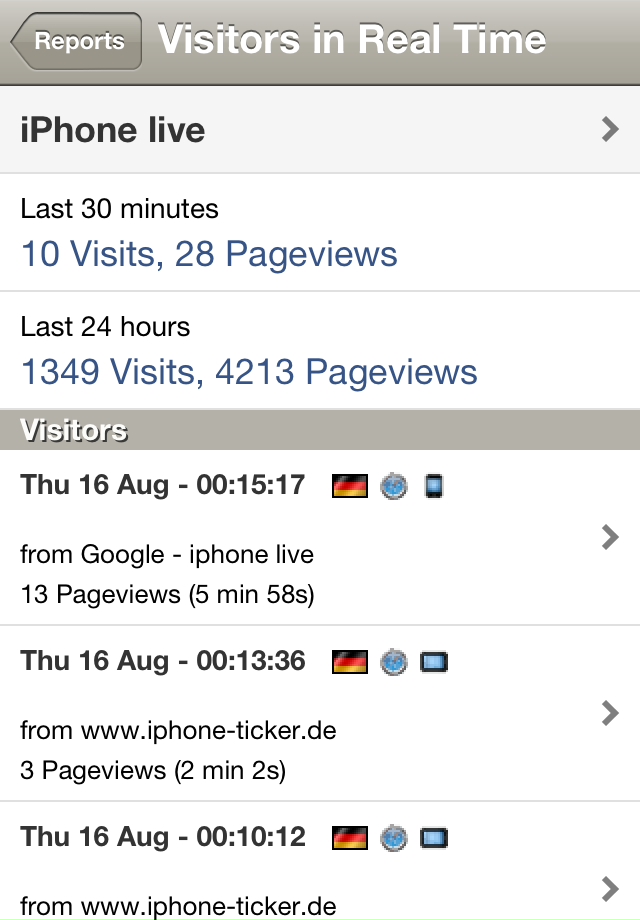View visitor details for 00:13:36
Viewport: 640px width, 920px height.
tap(320, 714)
